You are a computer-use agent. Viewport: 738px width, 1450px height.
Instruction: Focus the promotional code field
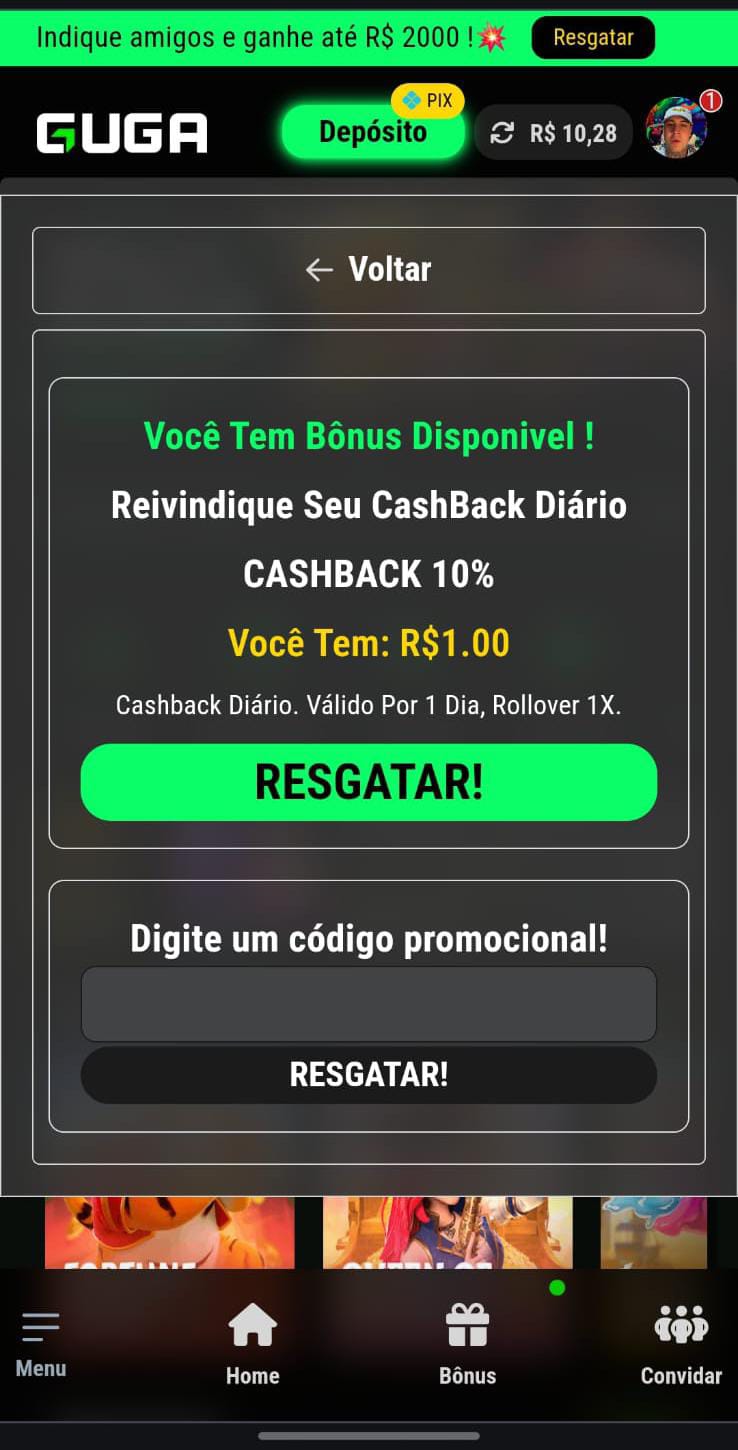369,1004
